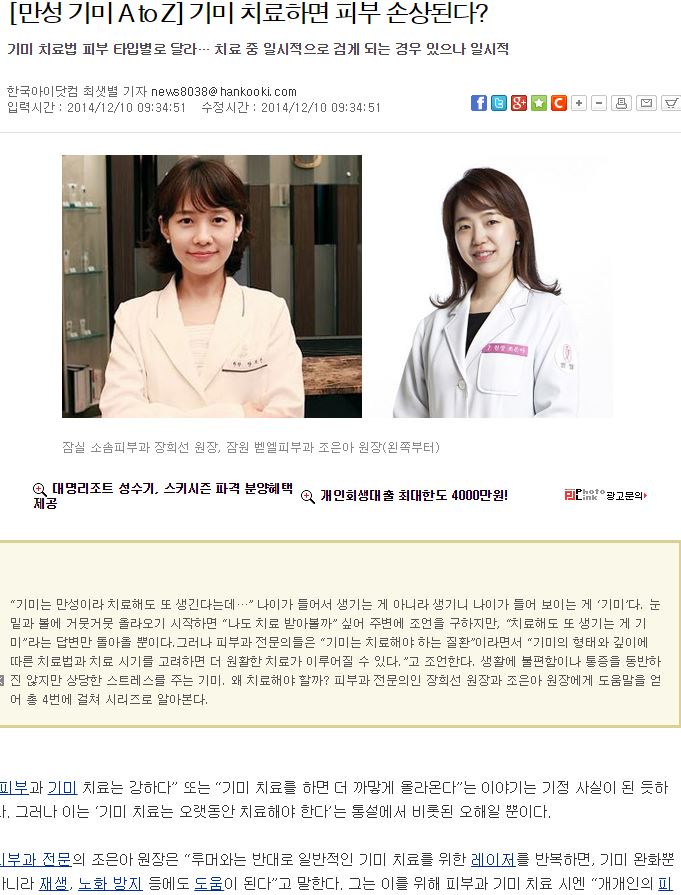The image size is (681, 895).
Task: Open the PhotoLink 광고문의 link
Action: click(605, 494)
